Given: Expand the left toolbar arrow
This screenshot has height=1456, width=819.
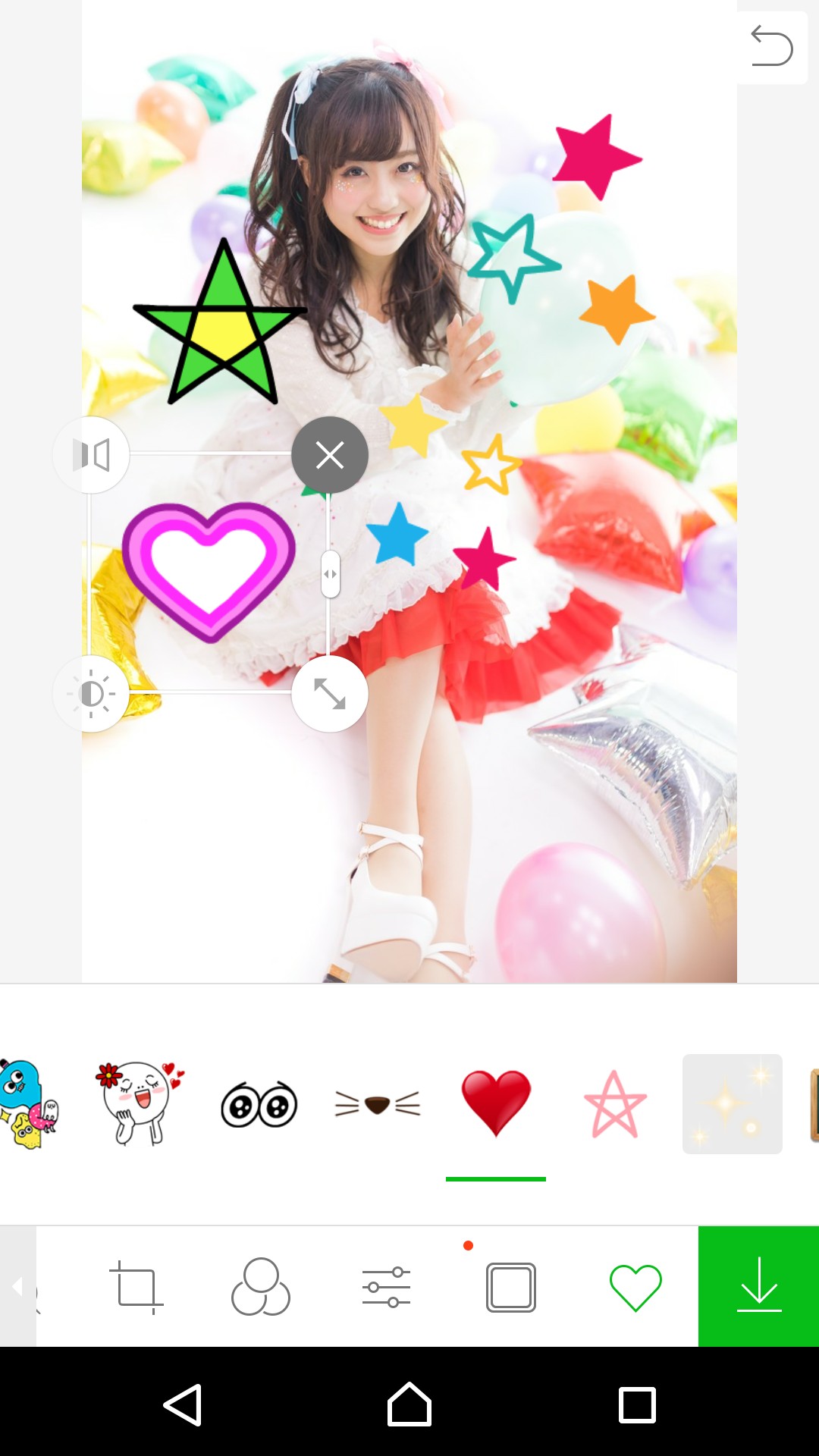Looking at the screenshot, I should pos(17,1286).
